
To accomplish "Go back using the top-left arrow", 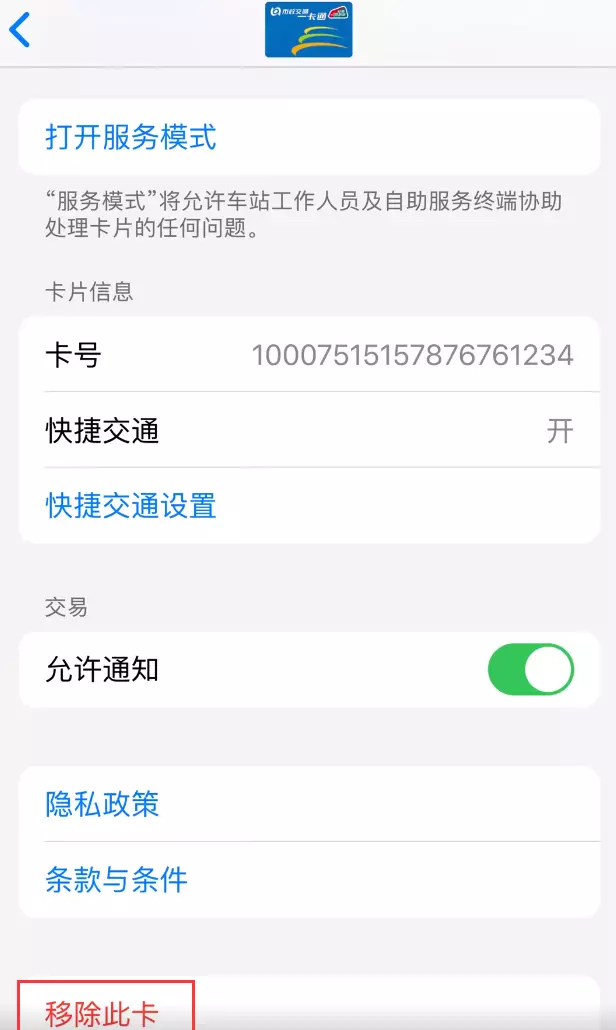I will [x=20, y=30].
